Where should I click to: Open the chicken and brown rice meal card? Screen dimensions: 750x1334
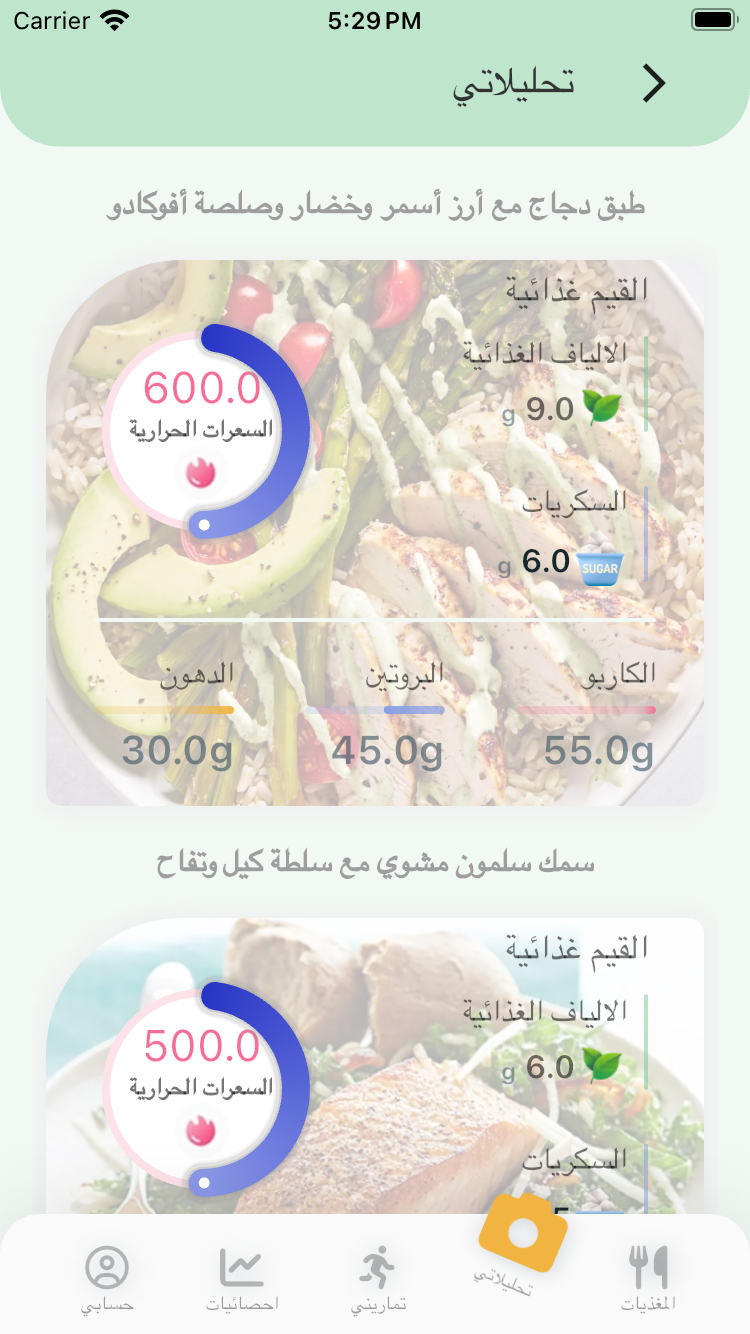[375, 532]
